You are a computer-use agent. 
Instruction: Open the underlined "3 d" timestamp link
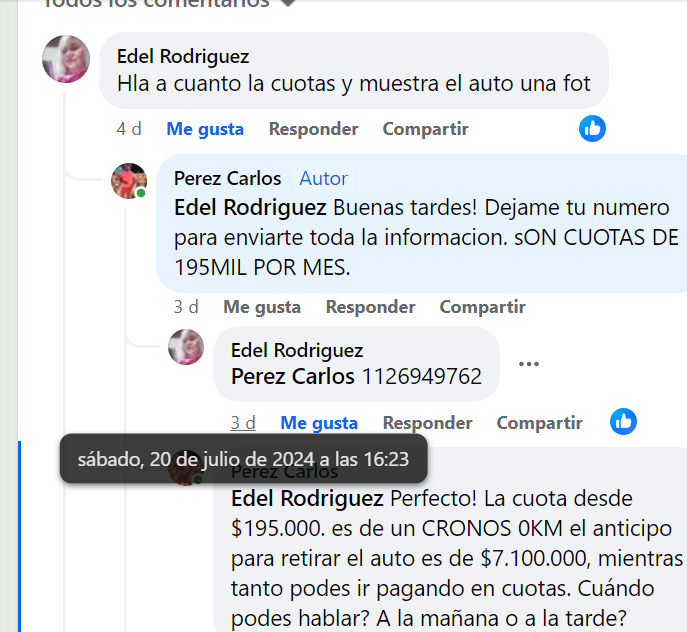(x=243, y=423)
